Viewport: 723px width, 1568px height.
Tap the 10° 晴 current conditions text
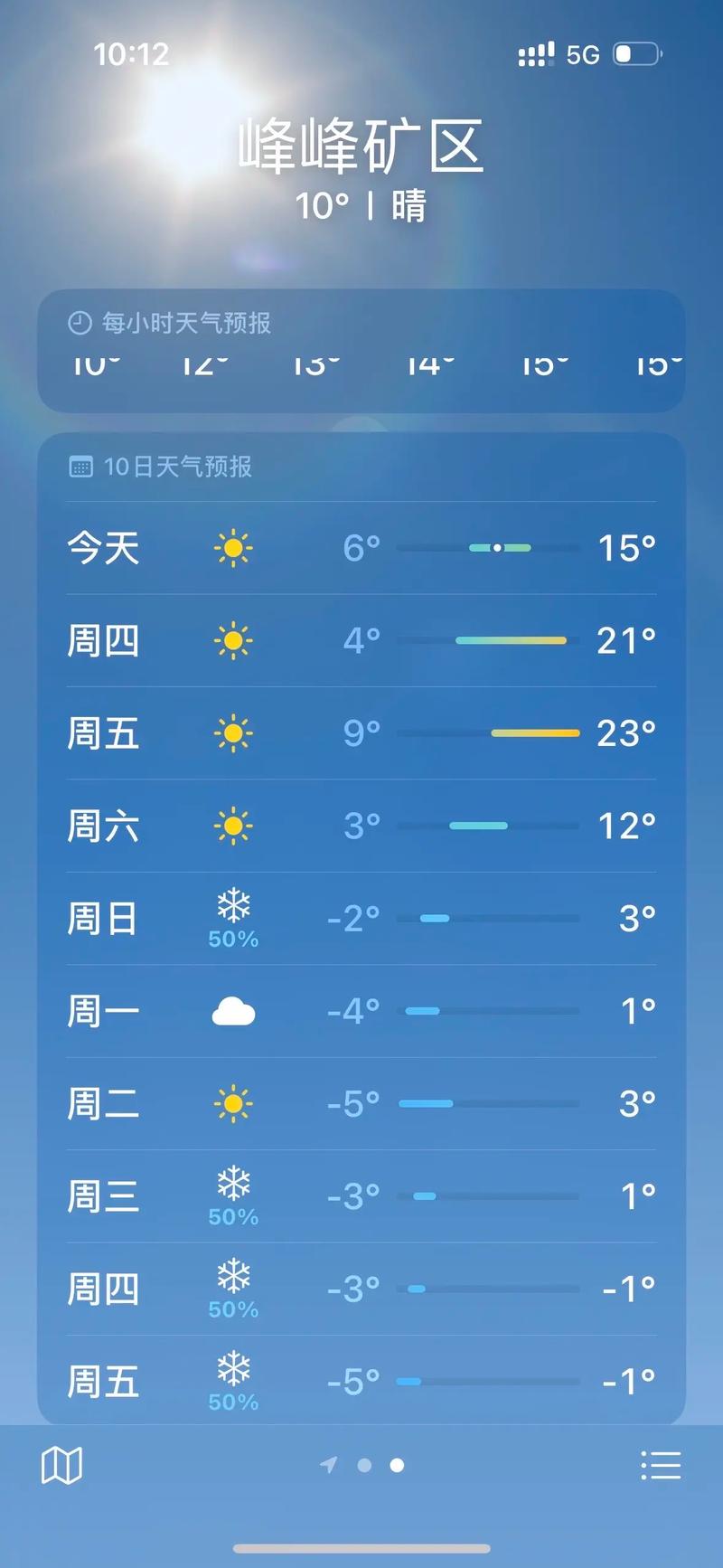click(x=360, y=206)
